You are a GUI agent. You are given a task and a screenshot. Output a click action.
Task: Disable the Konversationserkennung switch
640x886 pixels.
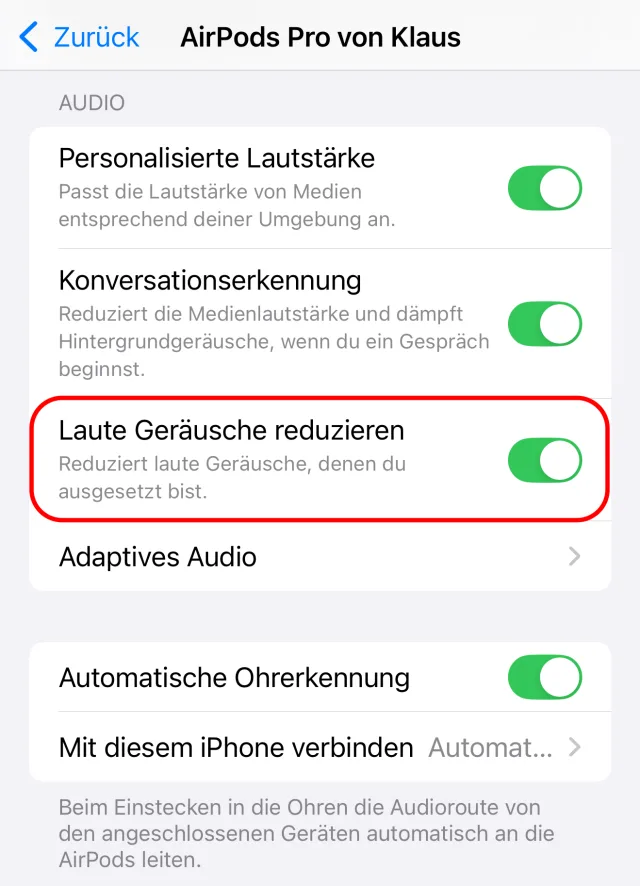click(x=544, y=324)
